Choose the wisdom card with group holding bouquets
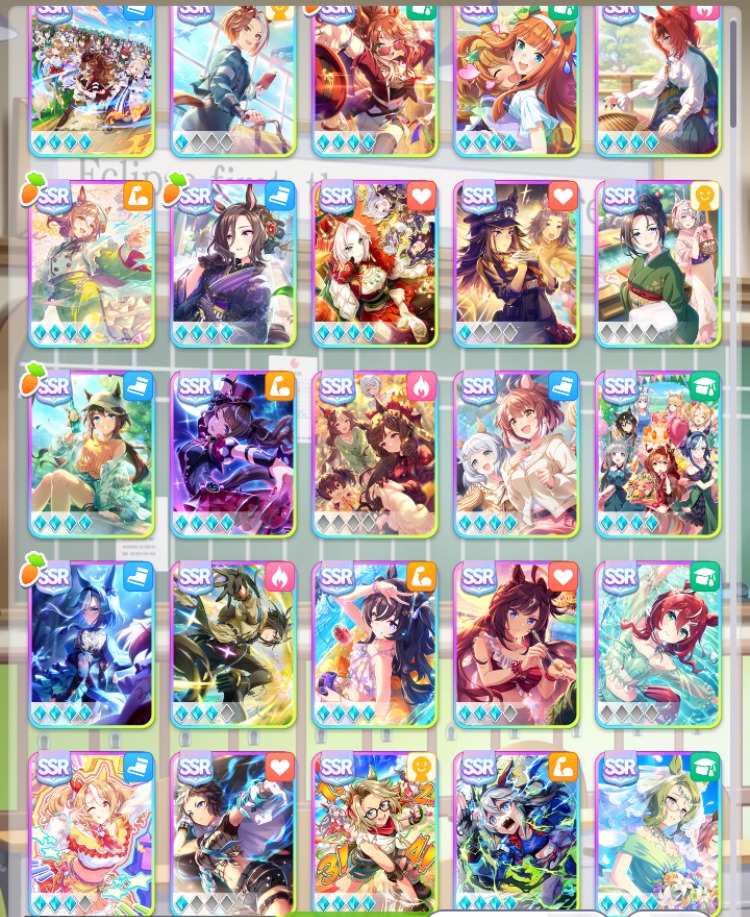Image resolution: width=750 pixels, height=917 pixels. (x=658, y=454)
